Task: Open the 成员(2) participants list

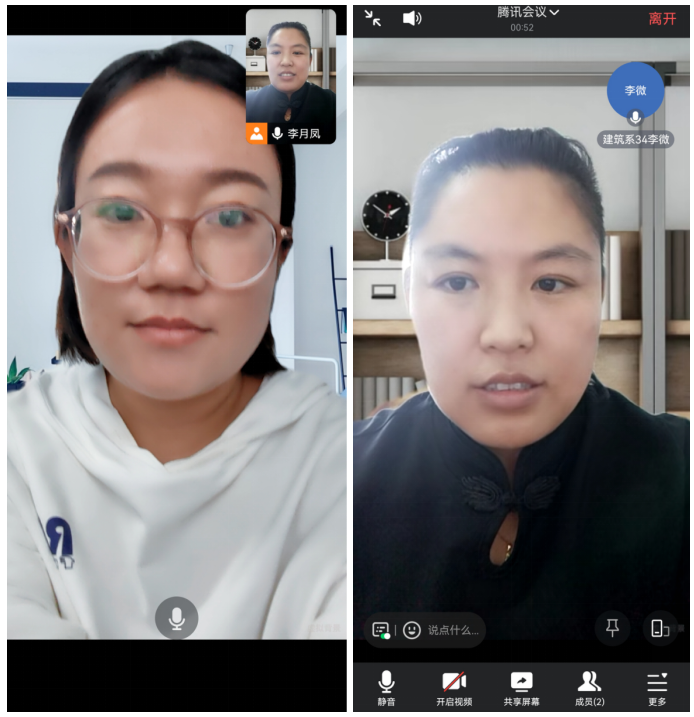Action: pos(589,687)
